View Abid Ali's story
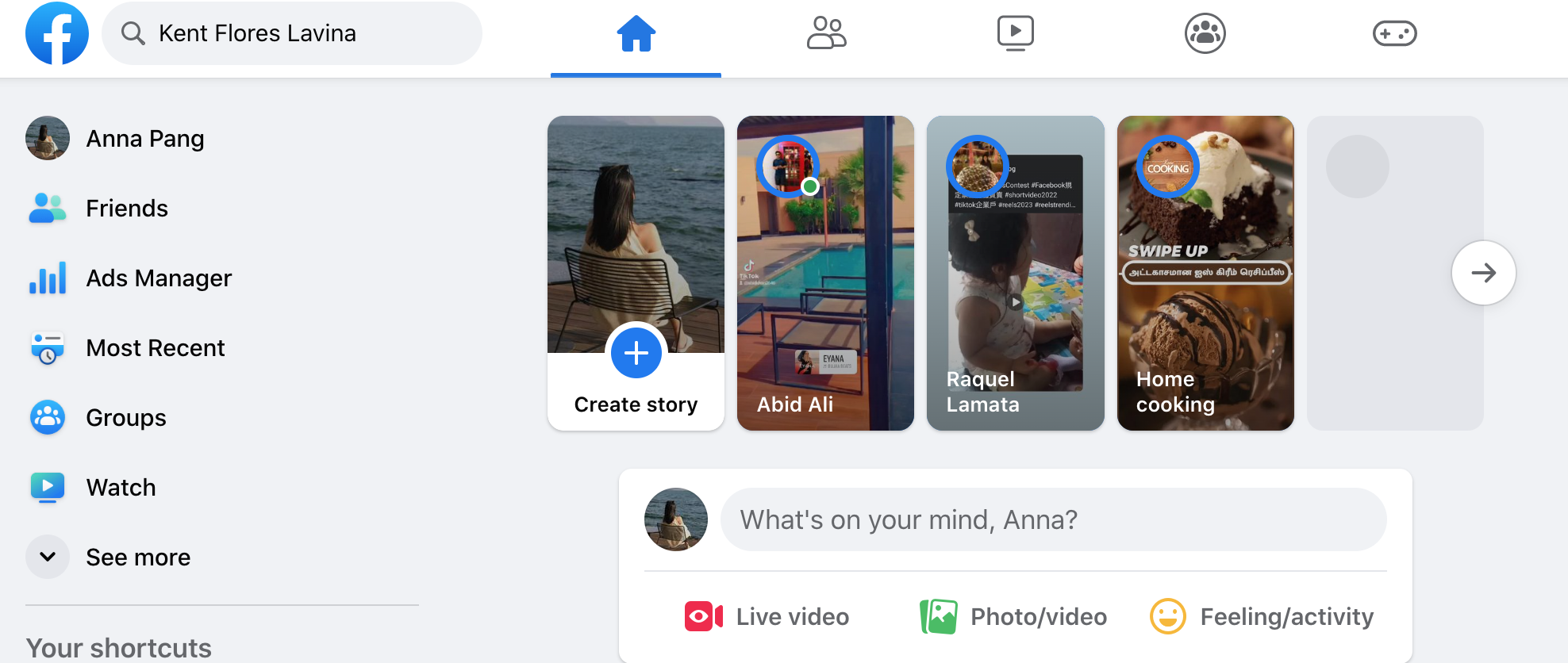The height and width of the screenshot is (663, 1568). tap(825, 274)
